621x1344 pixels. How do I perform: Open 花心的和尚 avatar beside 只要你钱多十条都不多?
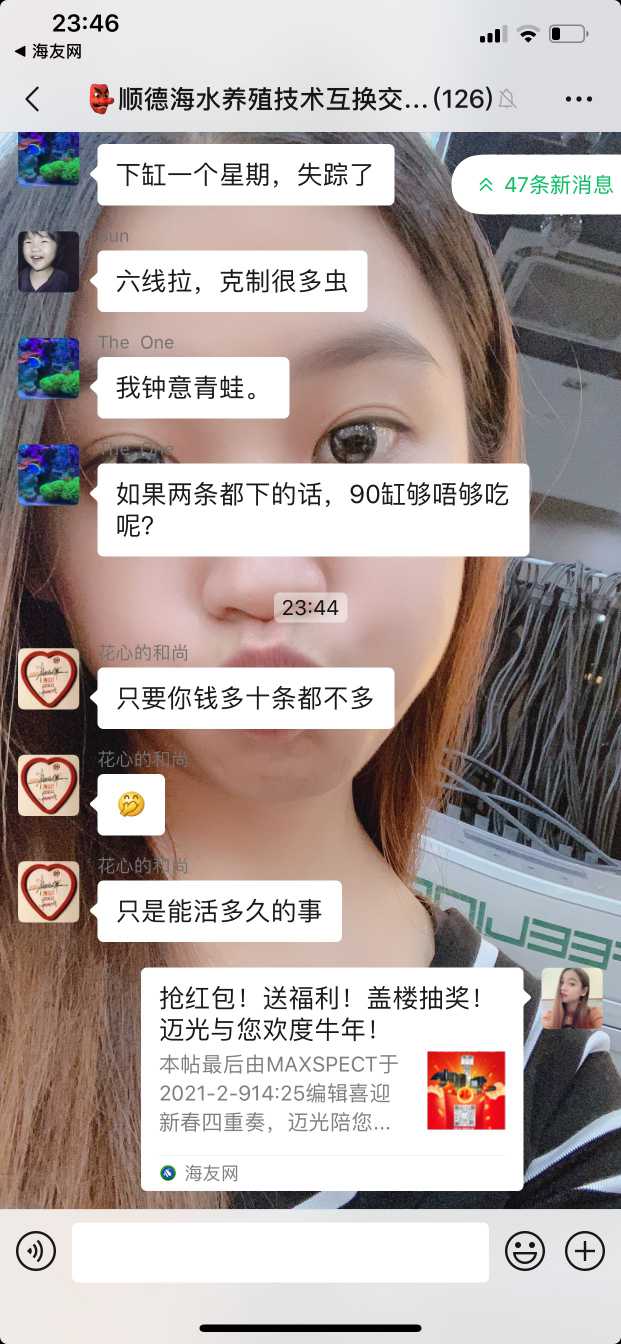tap(48, 679)
